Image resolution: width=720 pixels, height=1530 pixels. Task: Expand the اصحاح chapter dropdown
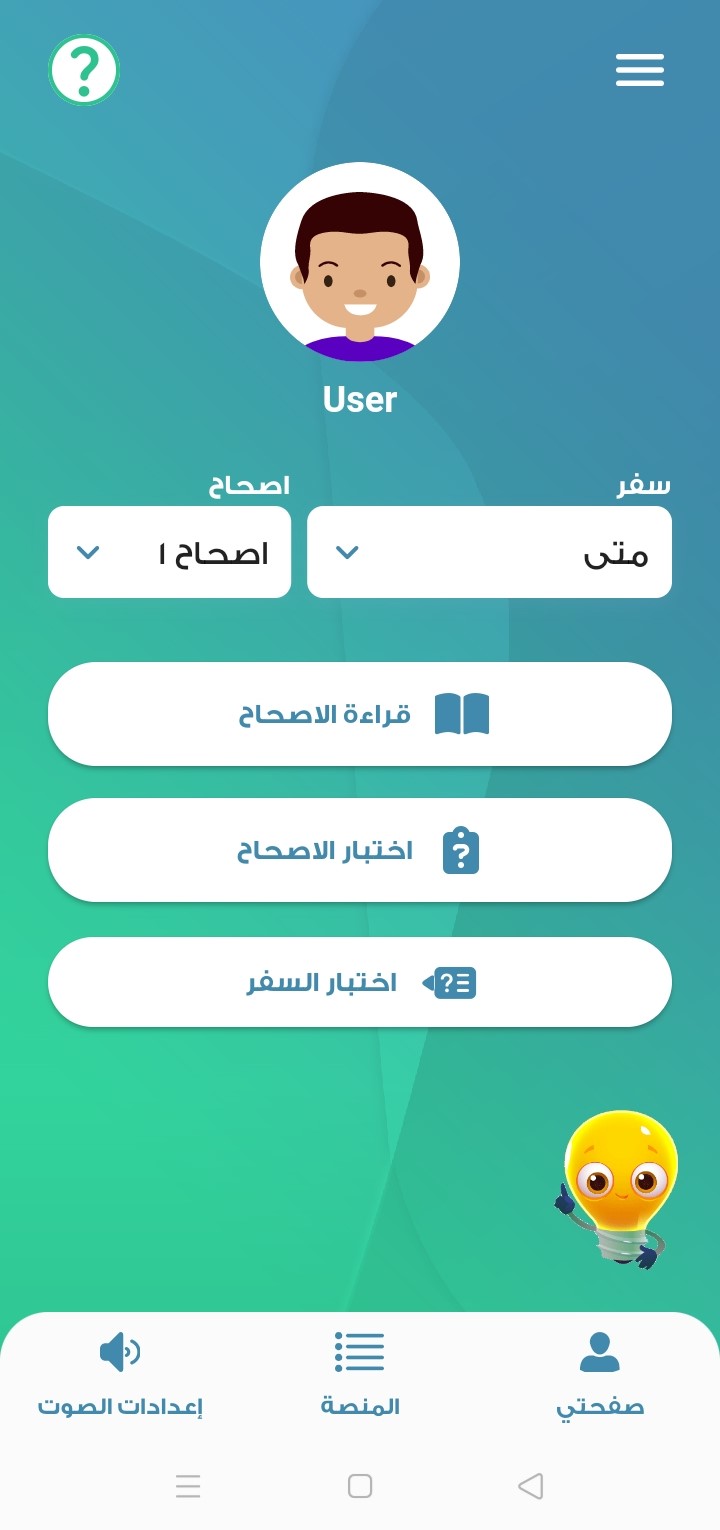pyautogui.click(x=169, y=552)
